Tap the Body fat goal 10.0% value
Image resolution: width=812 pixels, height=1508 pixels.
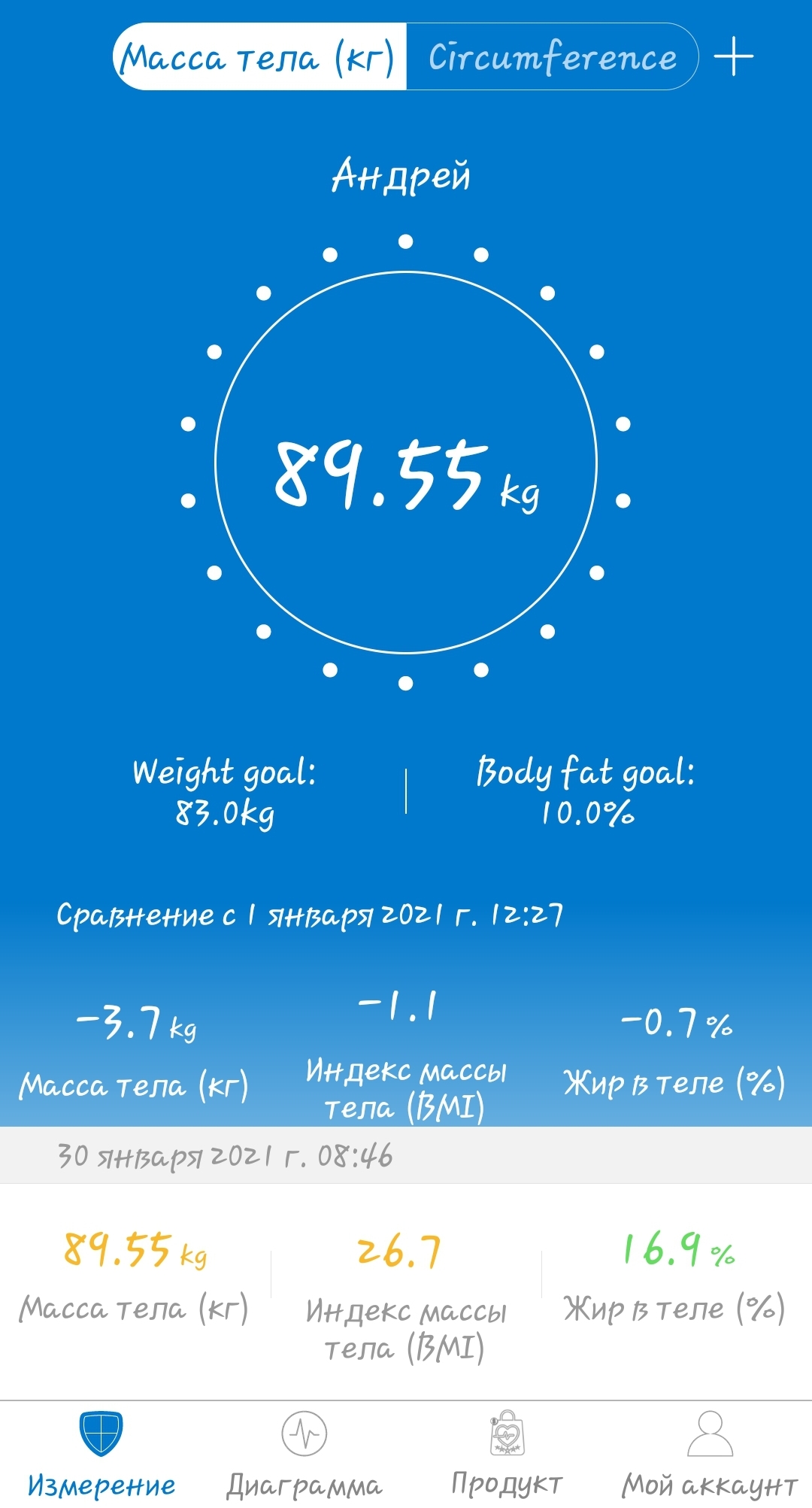(587, 812)
